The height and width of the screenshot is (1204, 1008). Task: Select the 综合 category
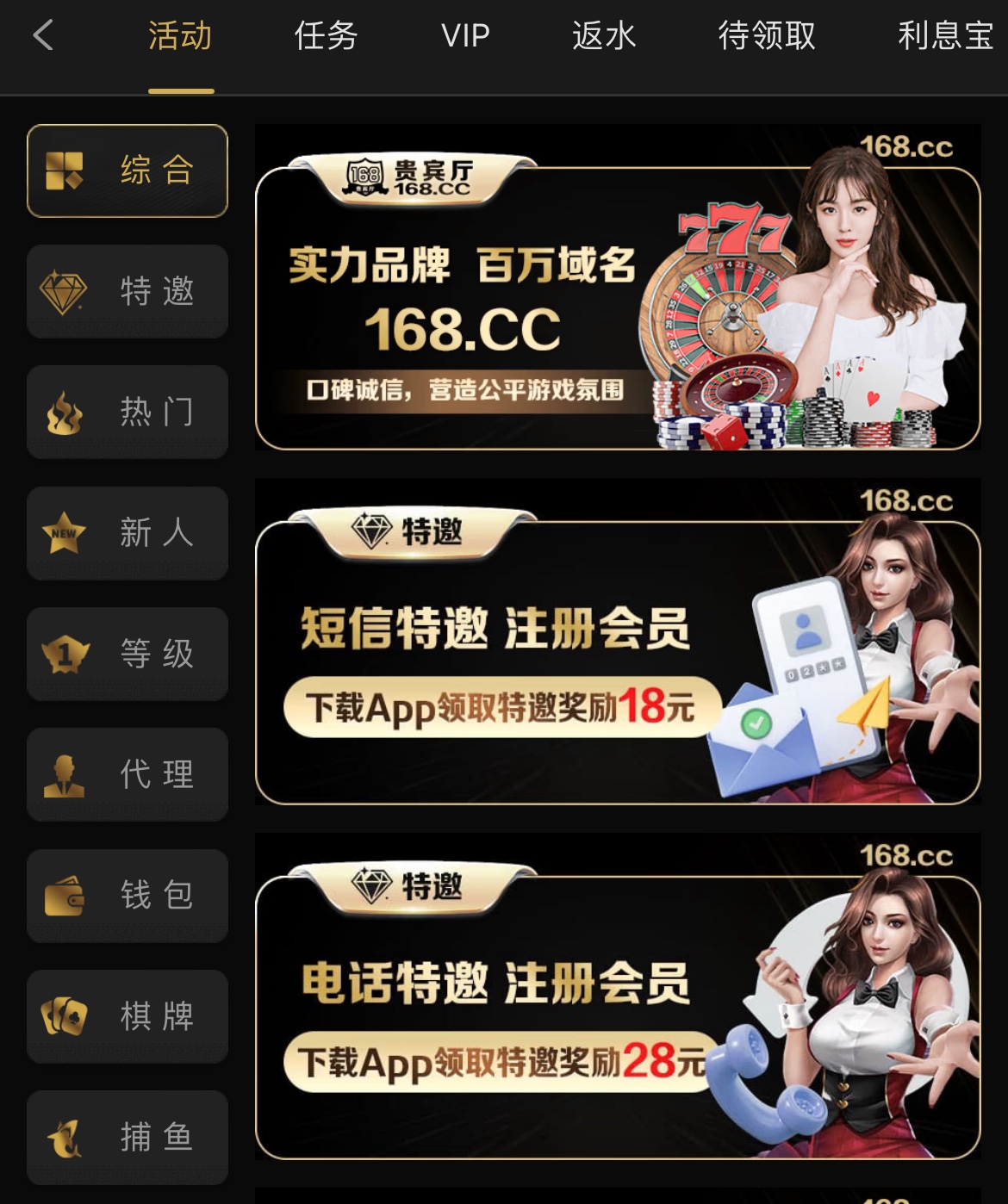pyautogui.click(x=128, y=171)
